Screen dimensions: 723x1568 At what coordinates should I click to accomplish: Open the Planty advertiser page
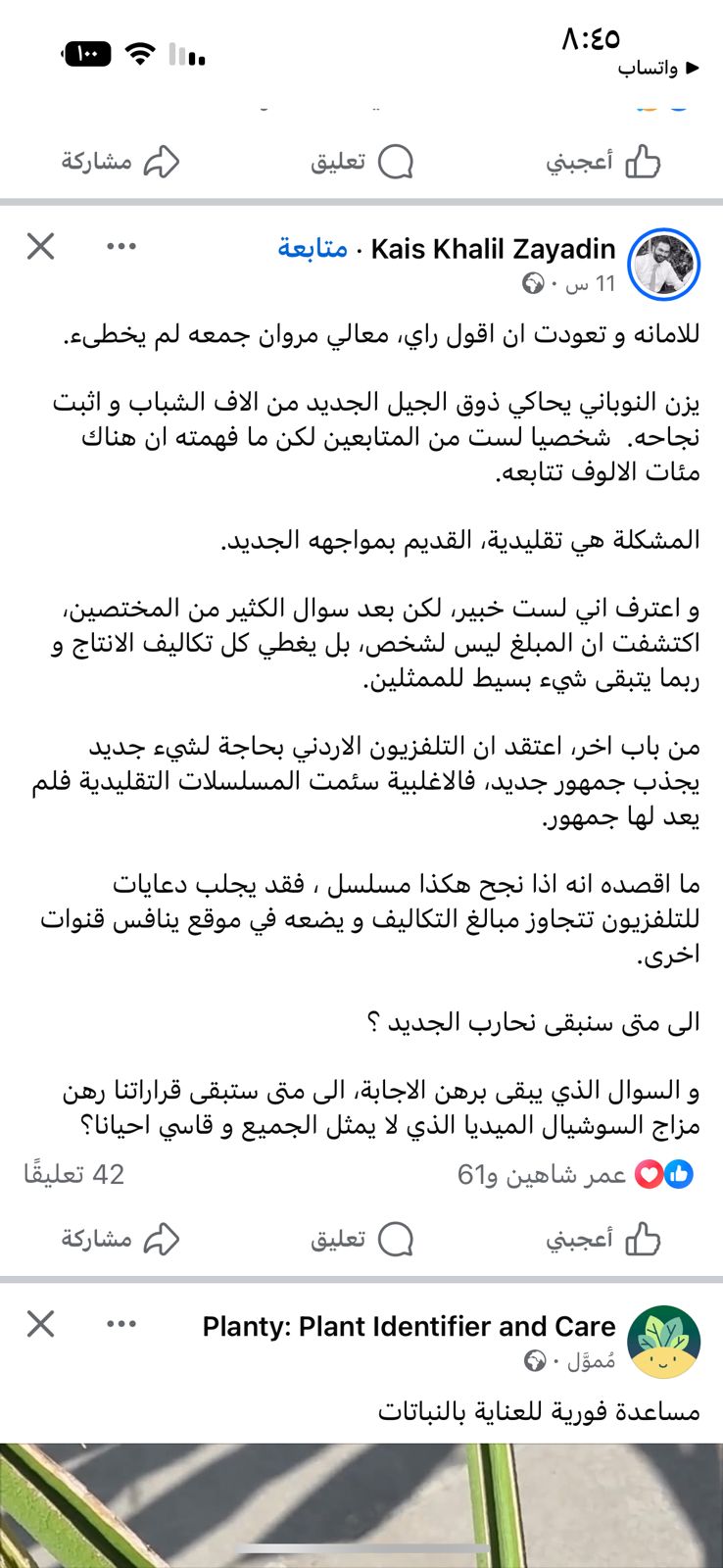pyautogui.click(x=410, y=1327)
